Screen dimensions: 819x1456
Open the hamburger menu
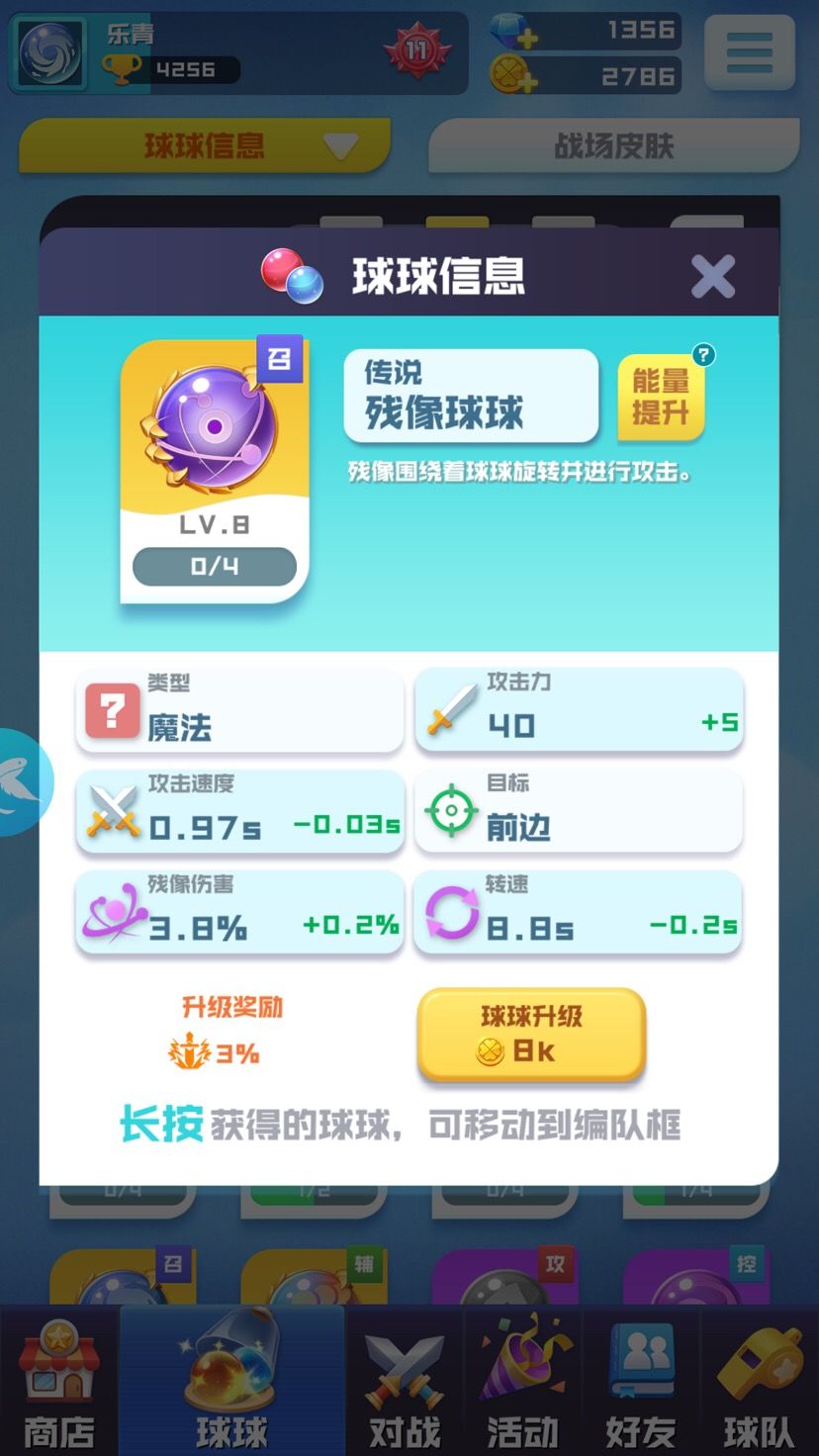(749, 52)
